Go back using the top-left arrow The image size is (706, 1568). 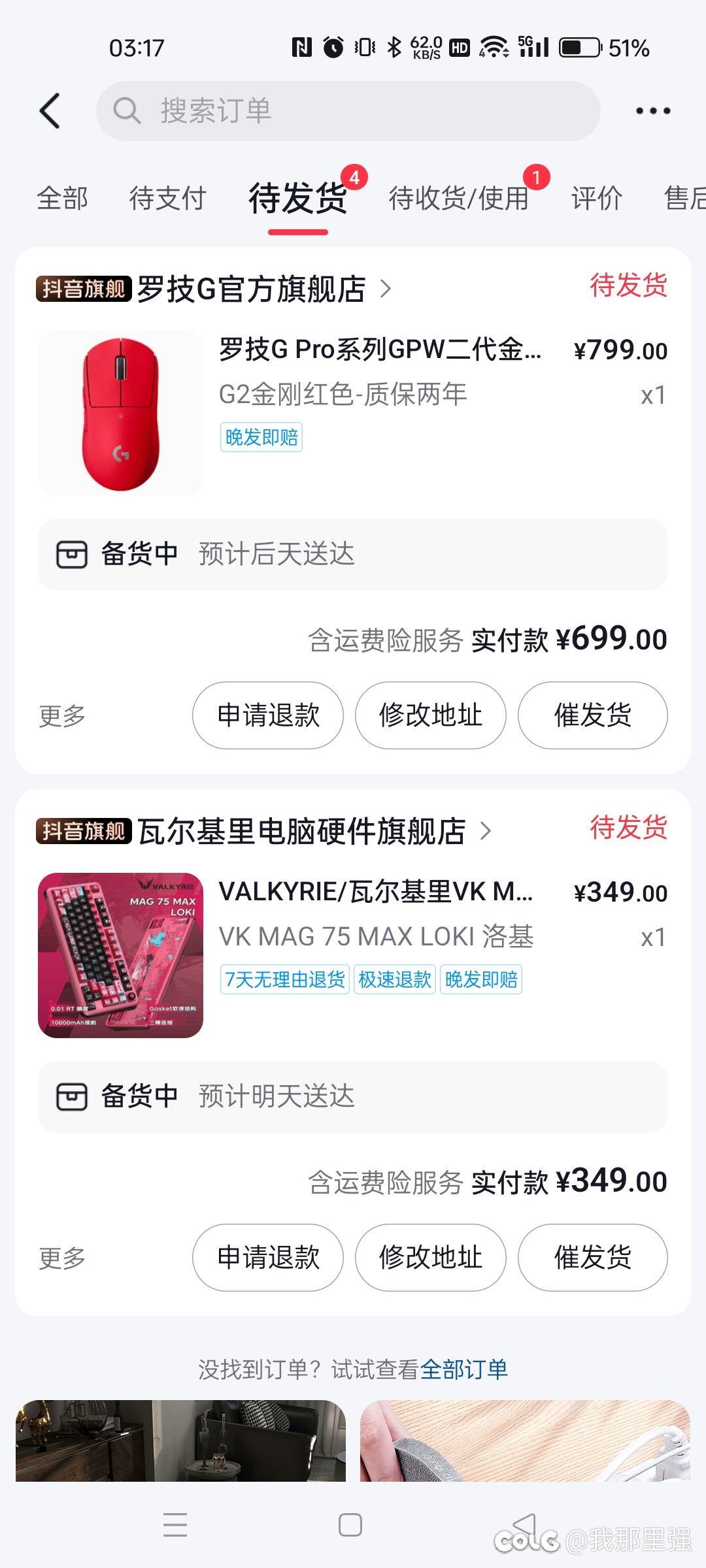pyautogui.click(x=50, y=110)
